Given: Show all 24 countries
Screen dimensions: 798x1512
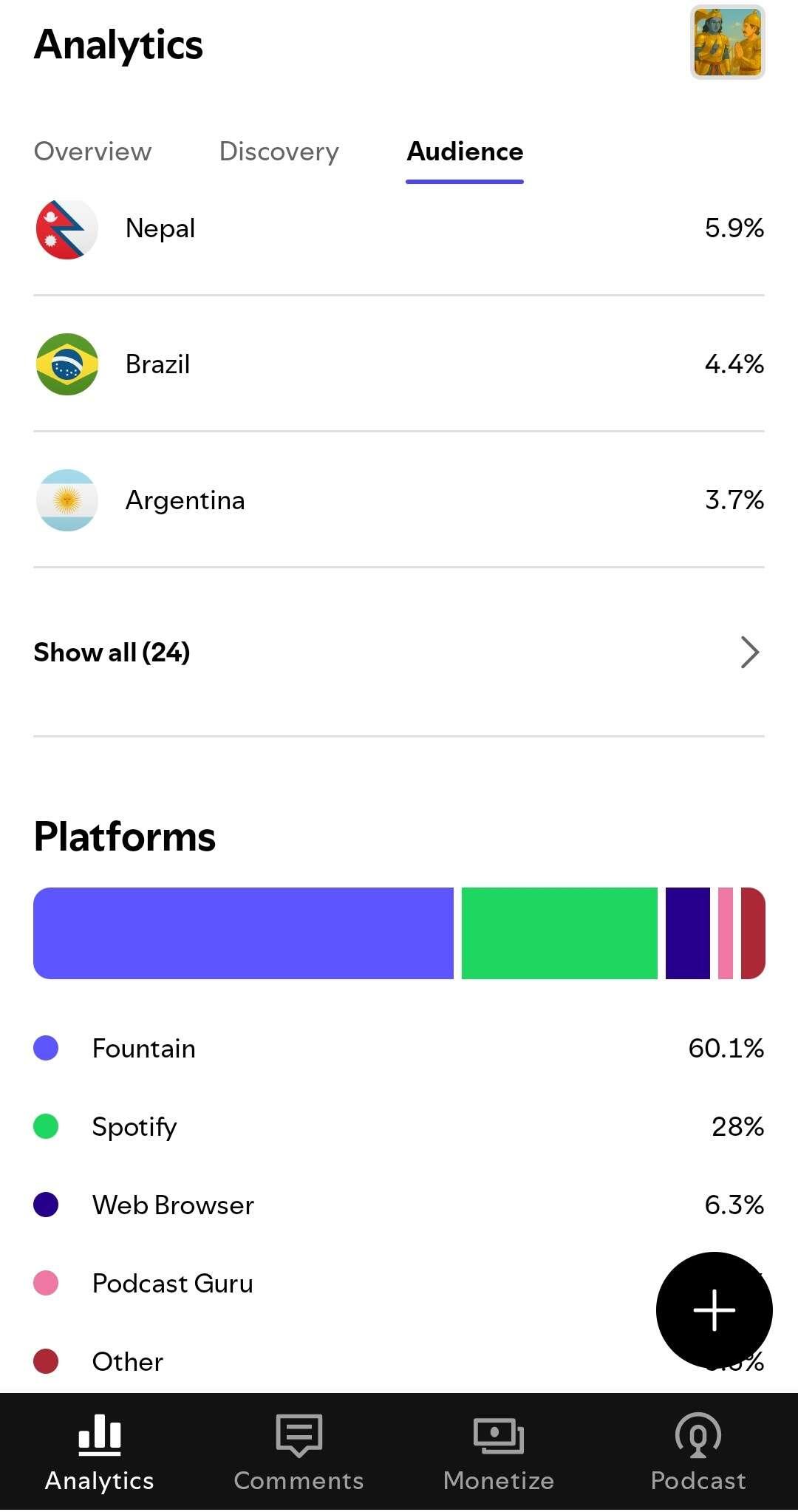Looking at the screenshot, I should (399, 653).
